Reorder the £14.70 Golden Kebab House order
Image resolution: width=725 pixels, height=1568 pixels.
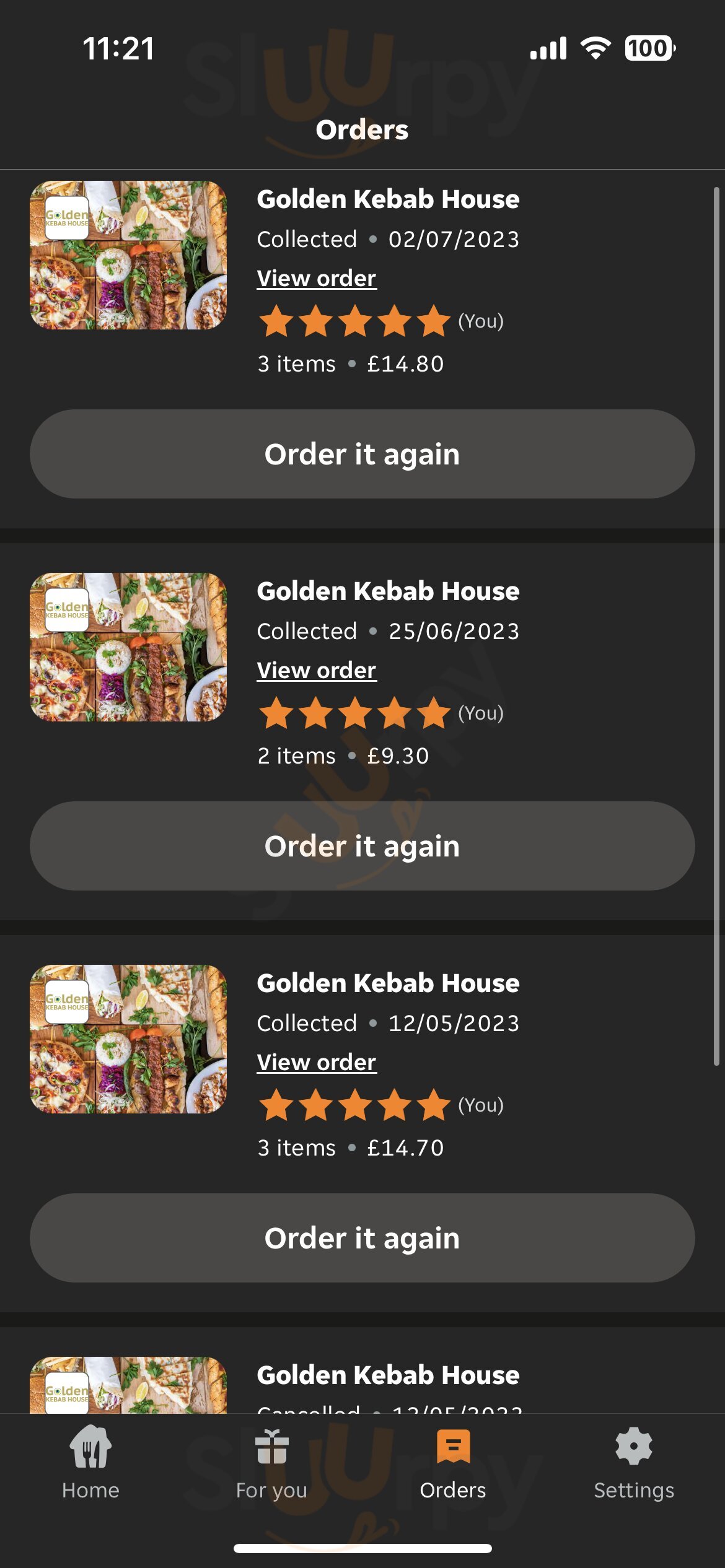coord(362,1238)
